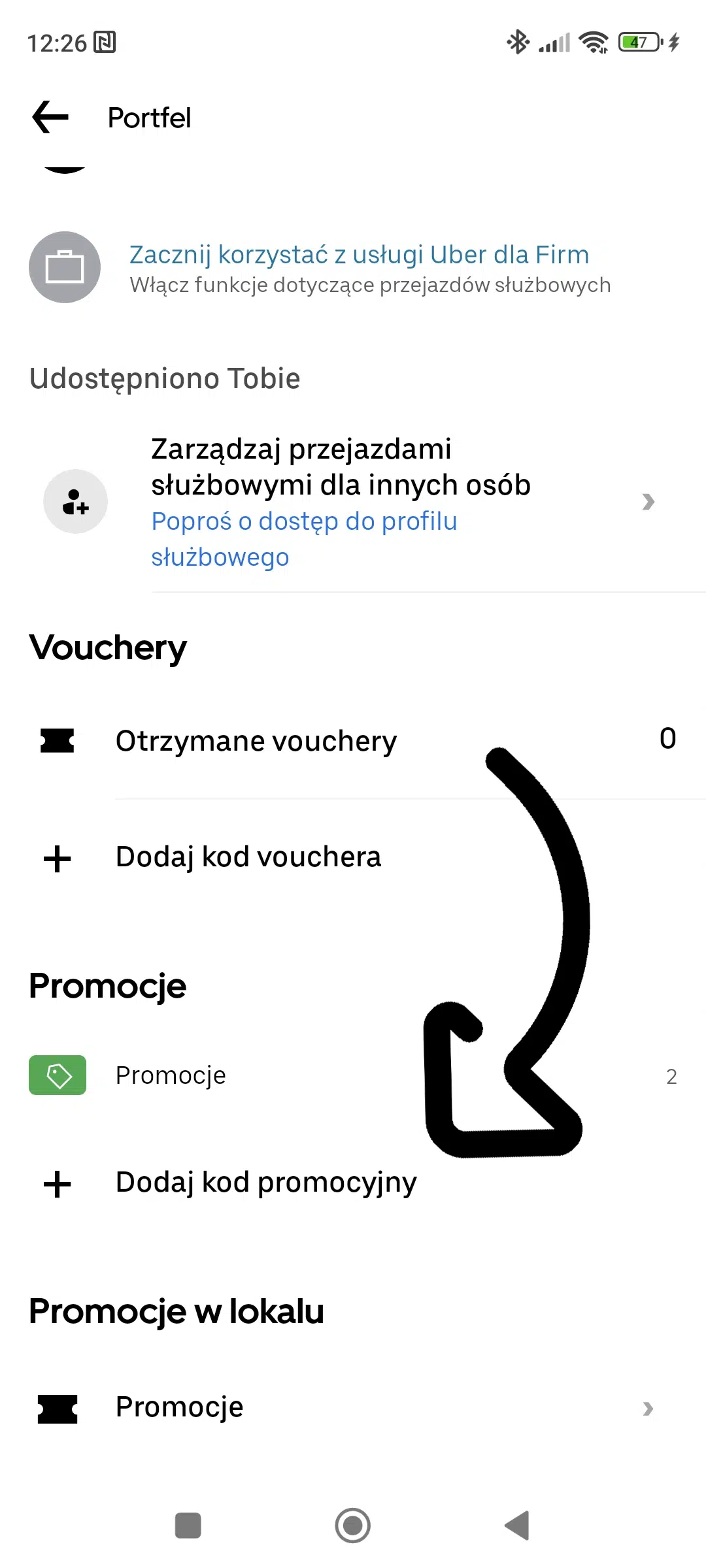Viewport: 706px width, 1568px height.
Task: Tap Poproś o dostęp do profilu służbowego
Action: [304, 538]
